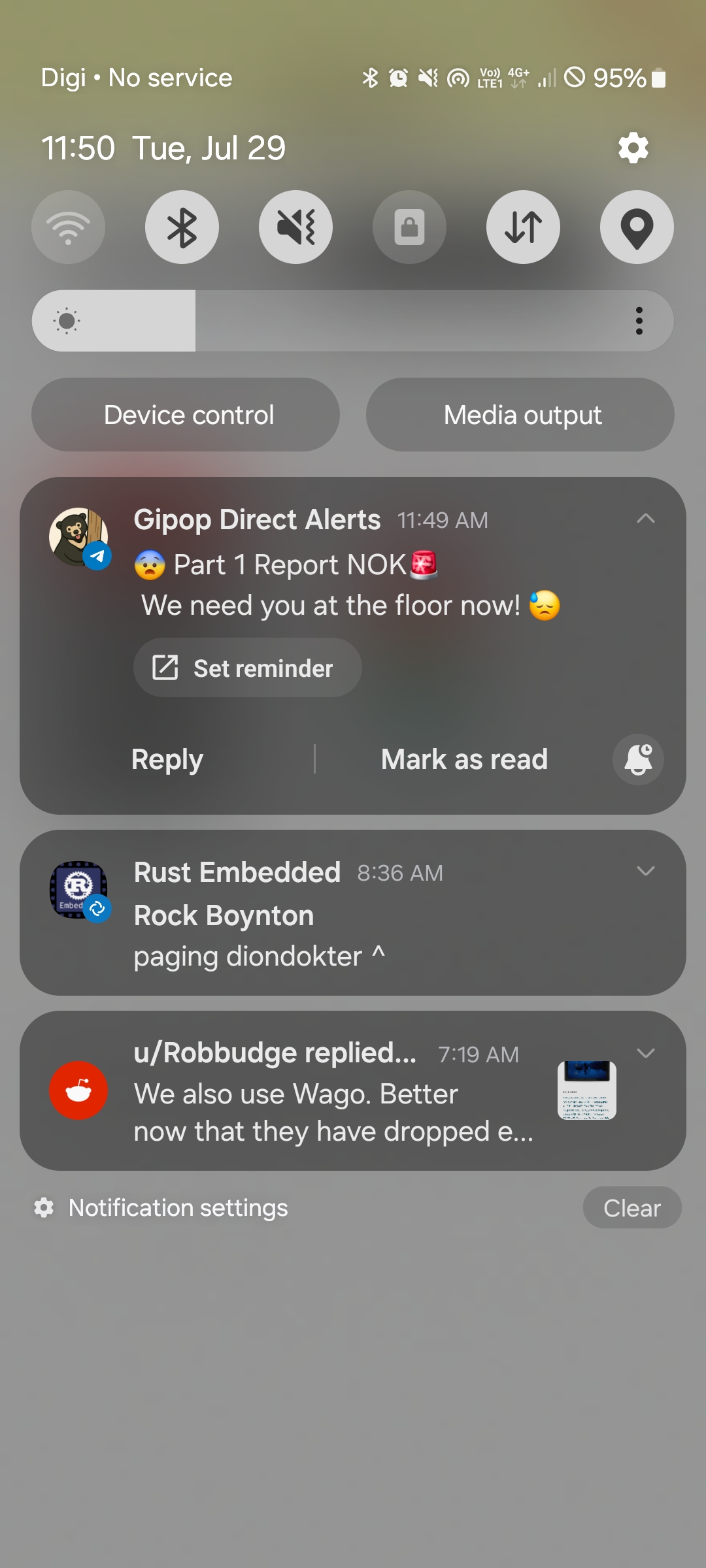Open brightness options three-dot menu
Image resolution: width=706 pixels, height=1568 pixels.
(639, 321)
